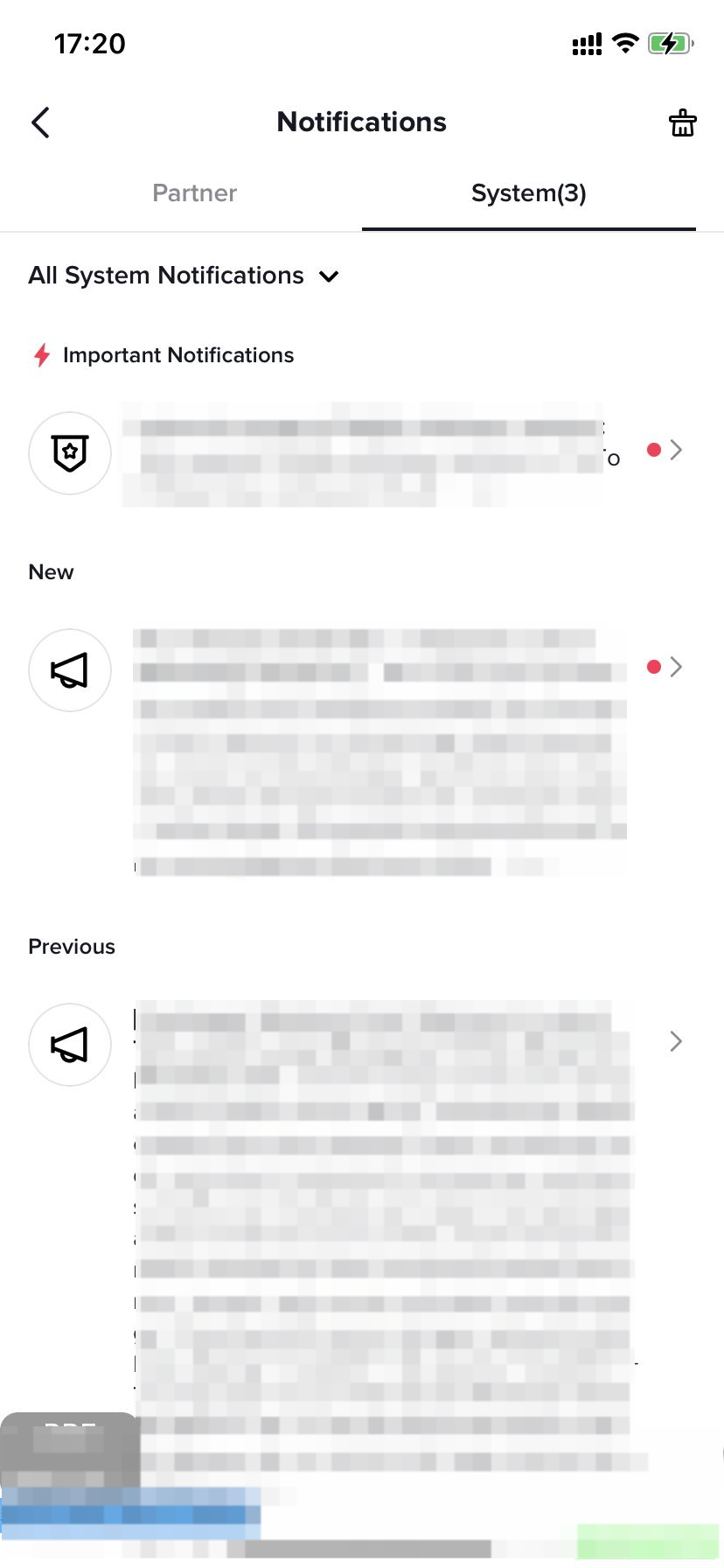724x1568 pixels.
Task: Click the lightning bolt next to Important Notifications
Action: (41, 354)
